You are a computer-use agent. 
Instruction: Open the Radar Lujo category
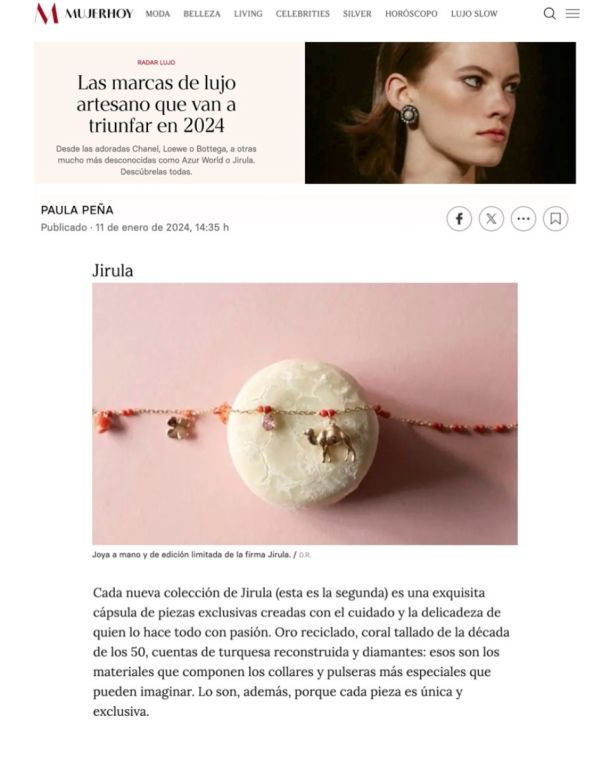point(156,62)
